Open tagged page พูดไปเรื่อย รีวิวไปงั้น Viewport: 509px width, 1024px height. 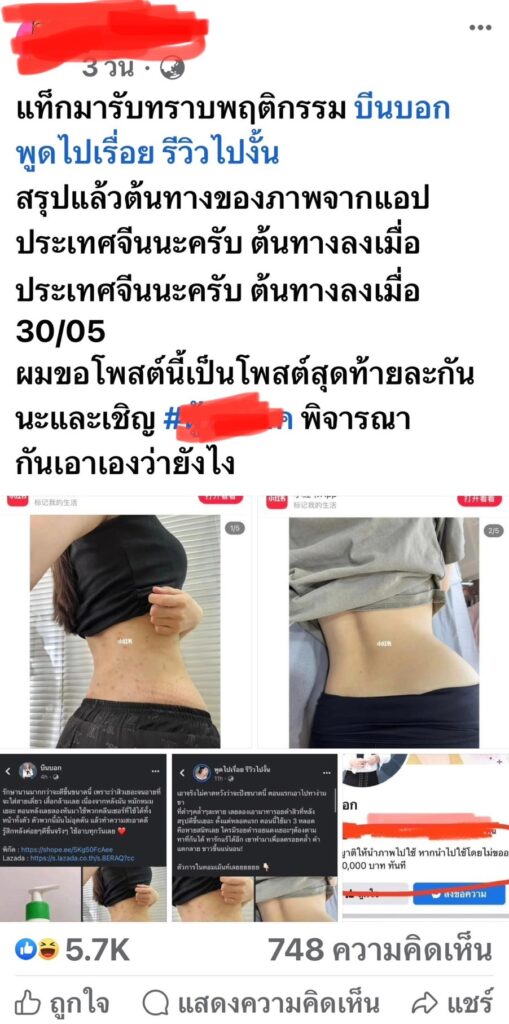(148, 154)
